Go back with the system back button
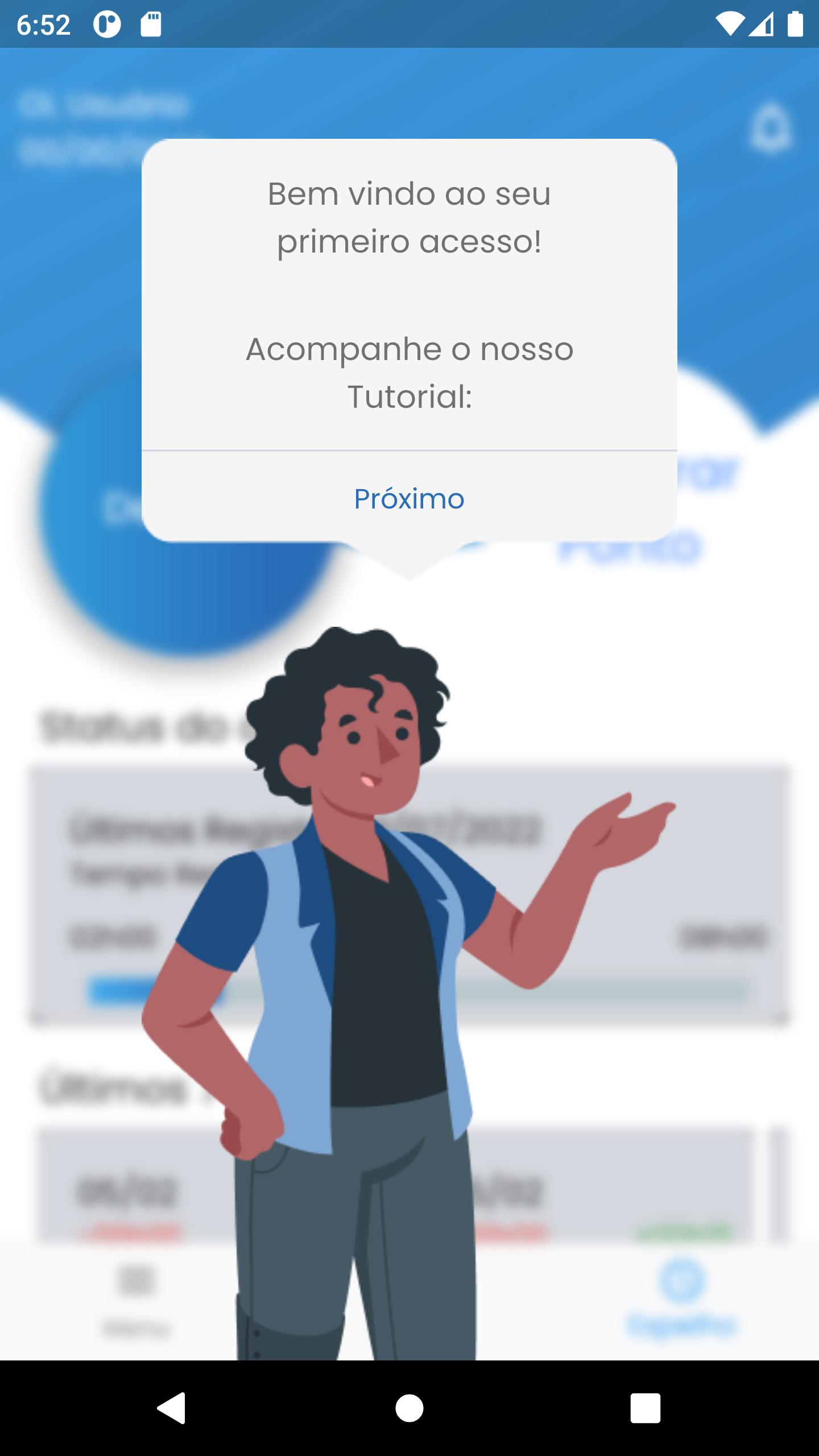Screen dimensions: 819x1456 pos(171,1408)
